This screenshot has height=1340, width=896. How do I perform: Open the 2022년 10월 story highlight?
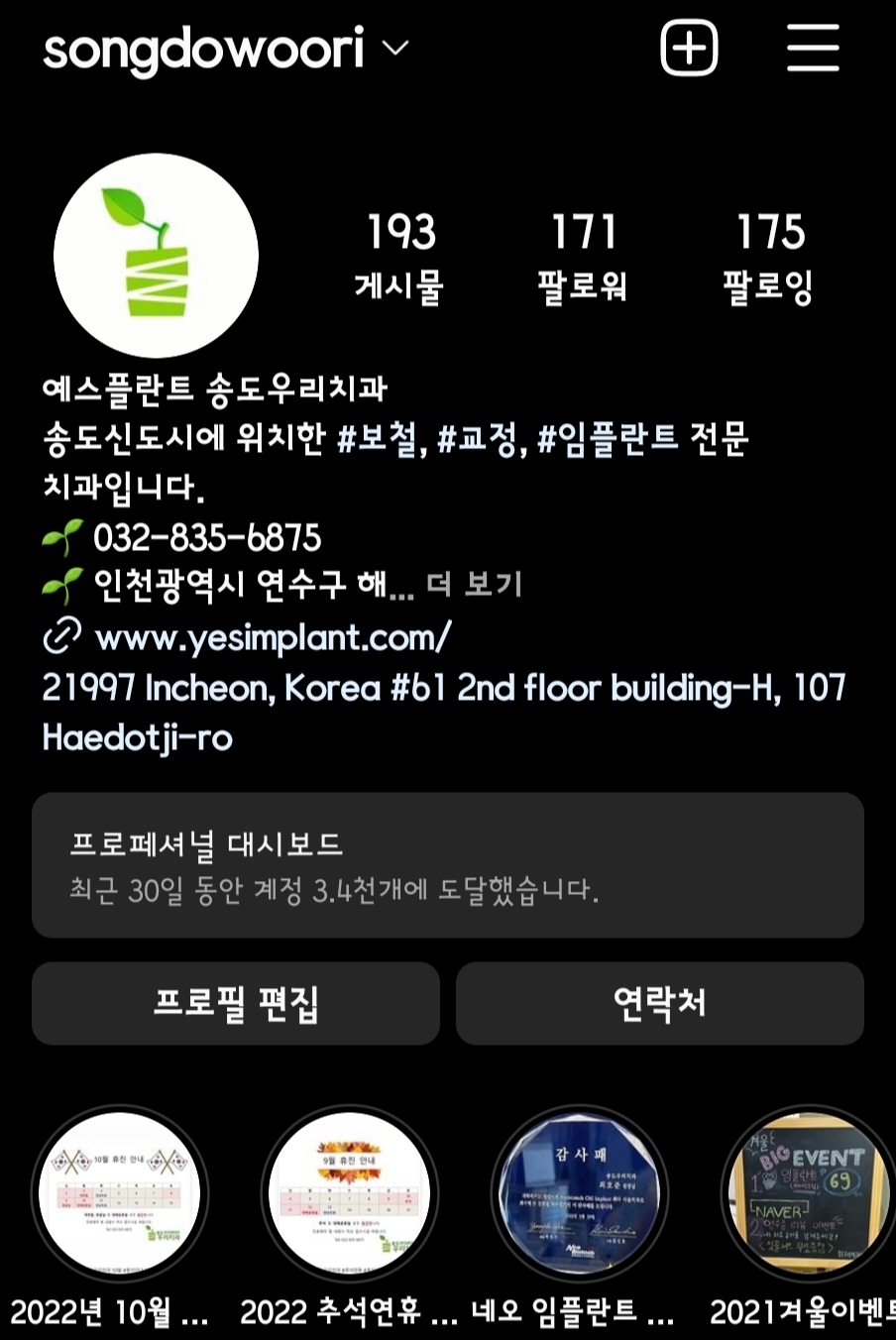[120, 1194]
